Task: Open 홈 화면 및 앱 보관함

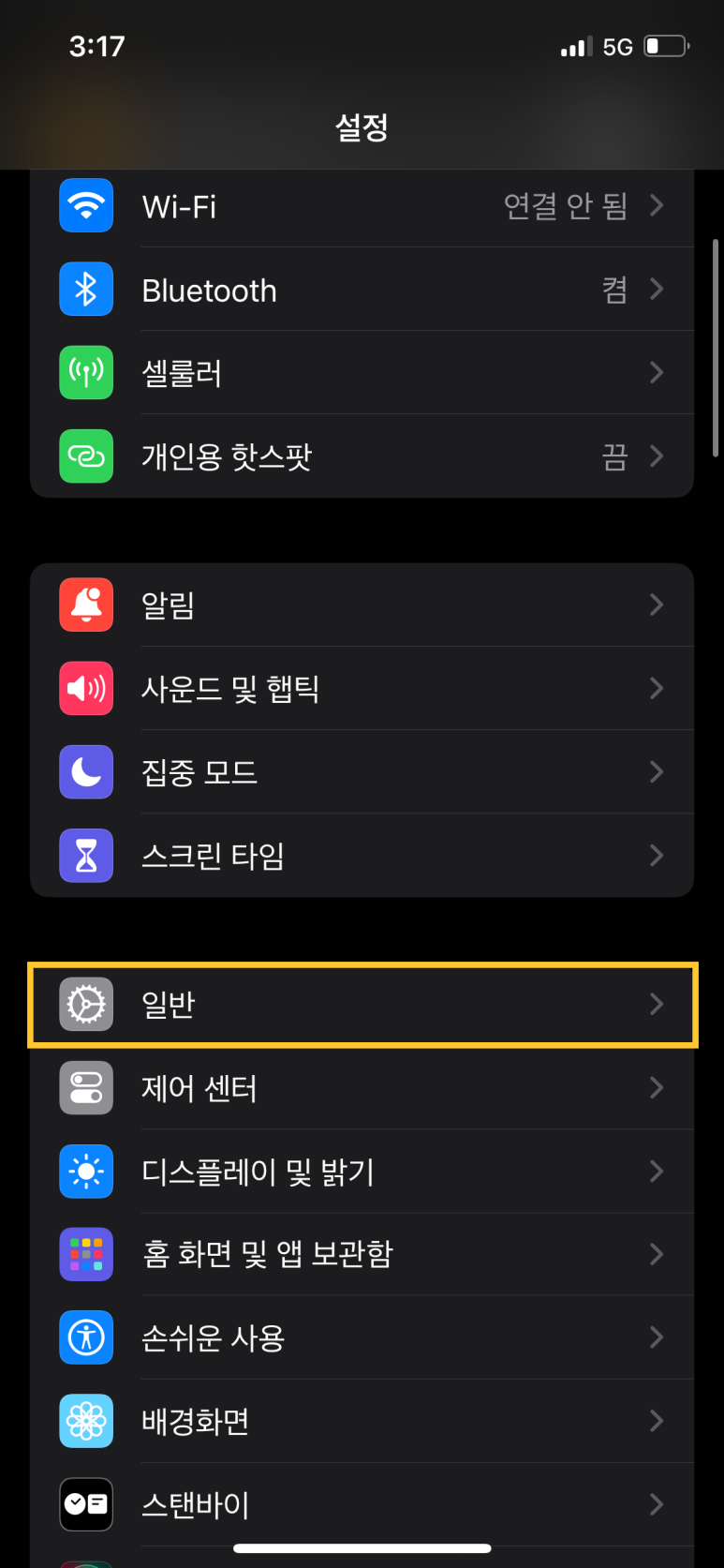Action: pyautogui.click(x=362, y=1254)
